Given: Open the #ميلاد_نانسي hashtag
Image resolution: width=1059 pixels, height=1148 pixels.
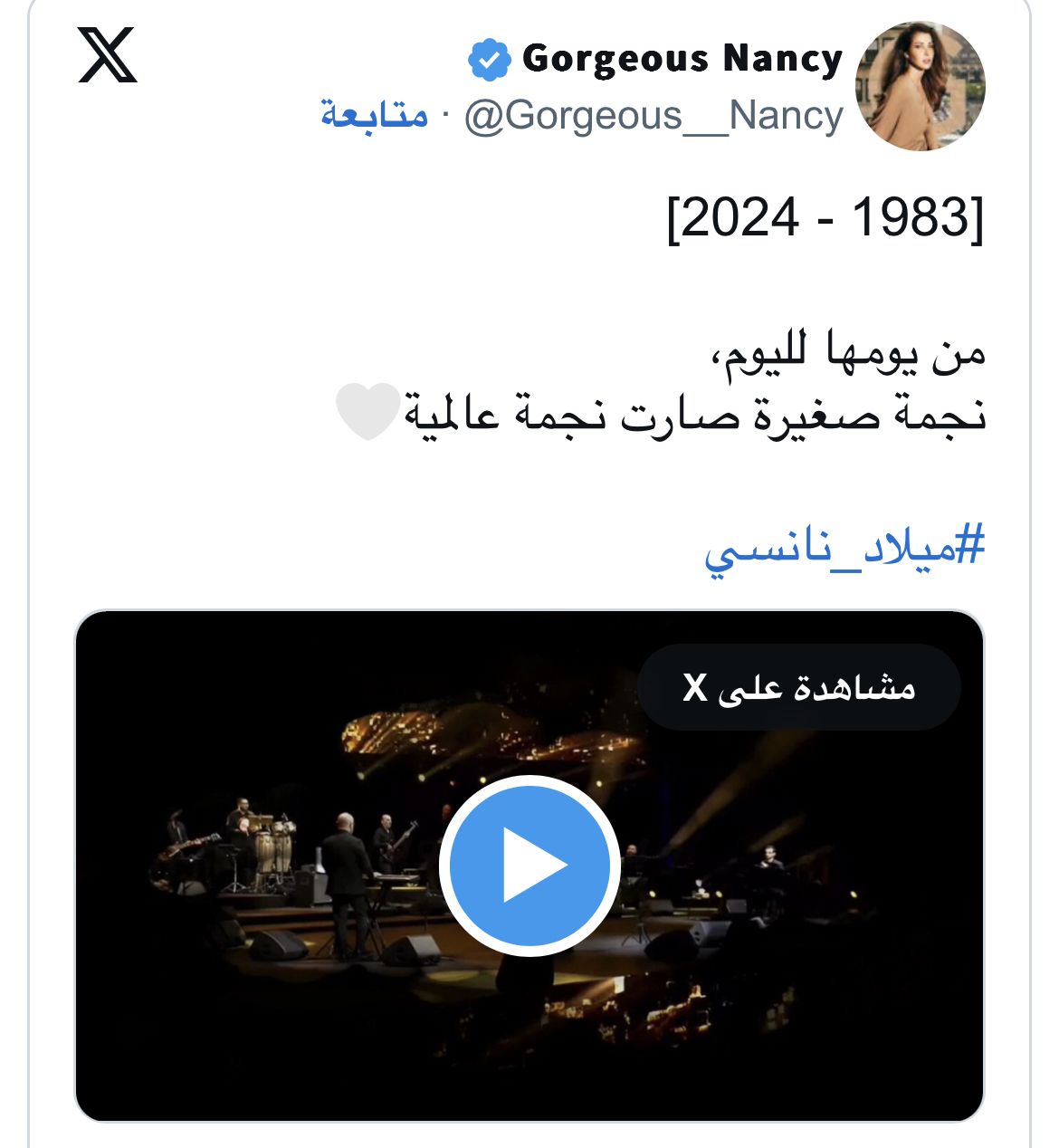Looking at the screenshot, I should (844, 547).
